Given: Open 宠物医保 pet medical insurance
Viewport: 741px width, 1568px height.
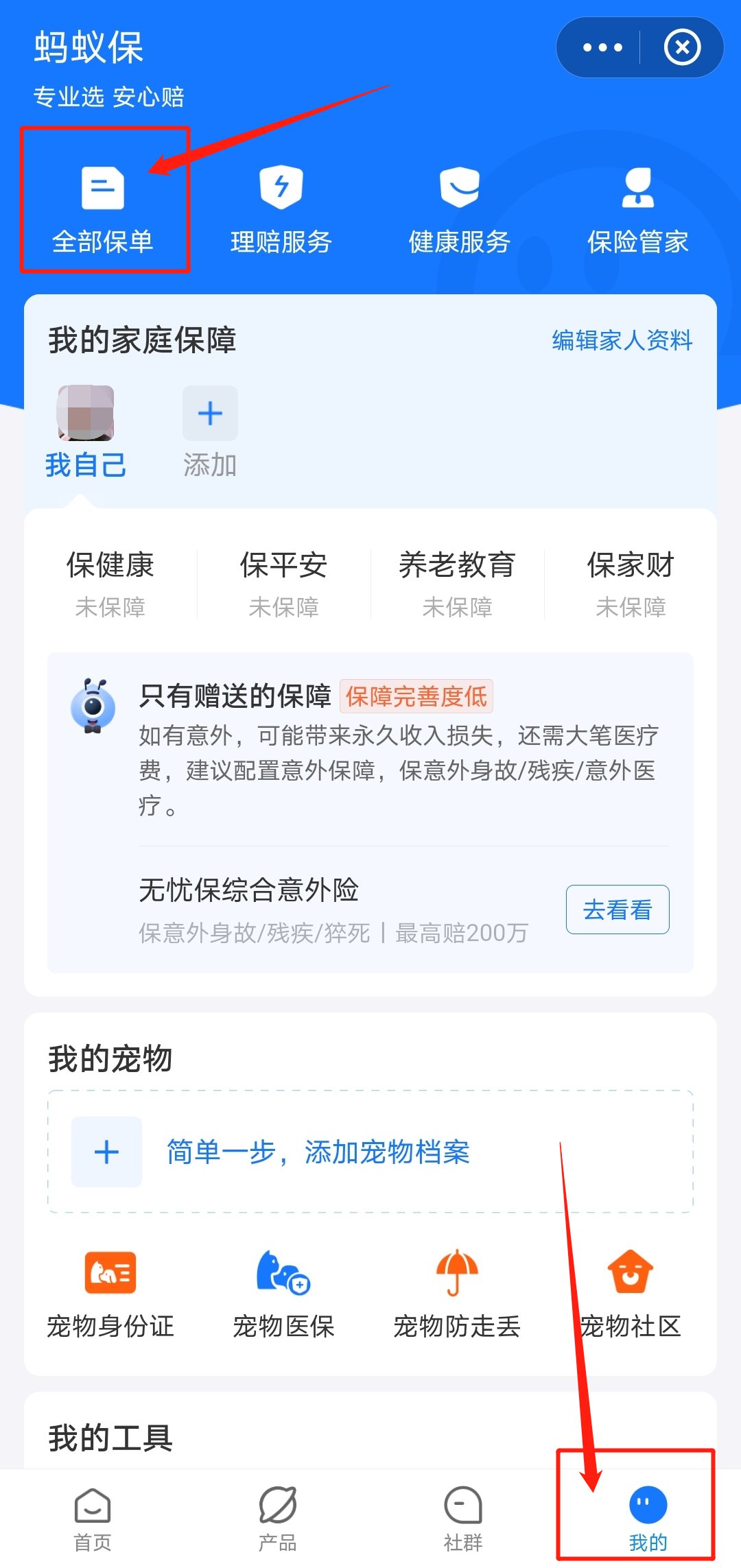Looking at the screenshot, I should [283, 1294].
